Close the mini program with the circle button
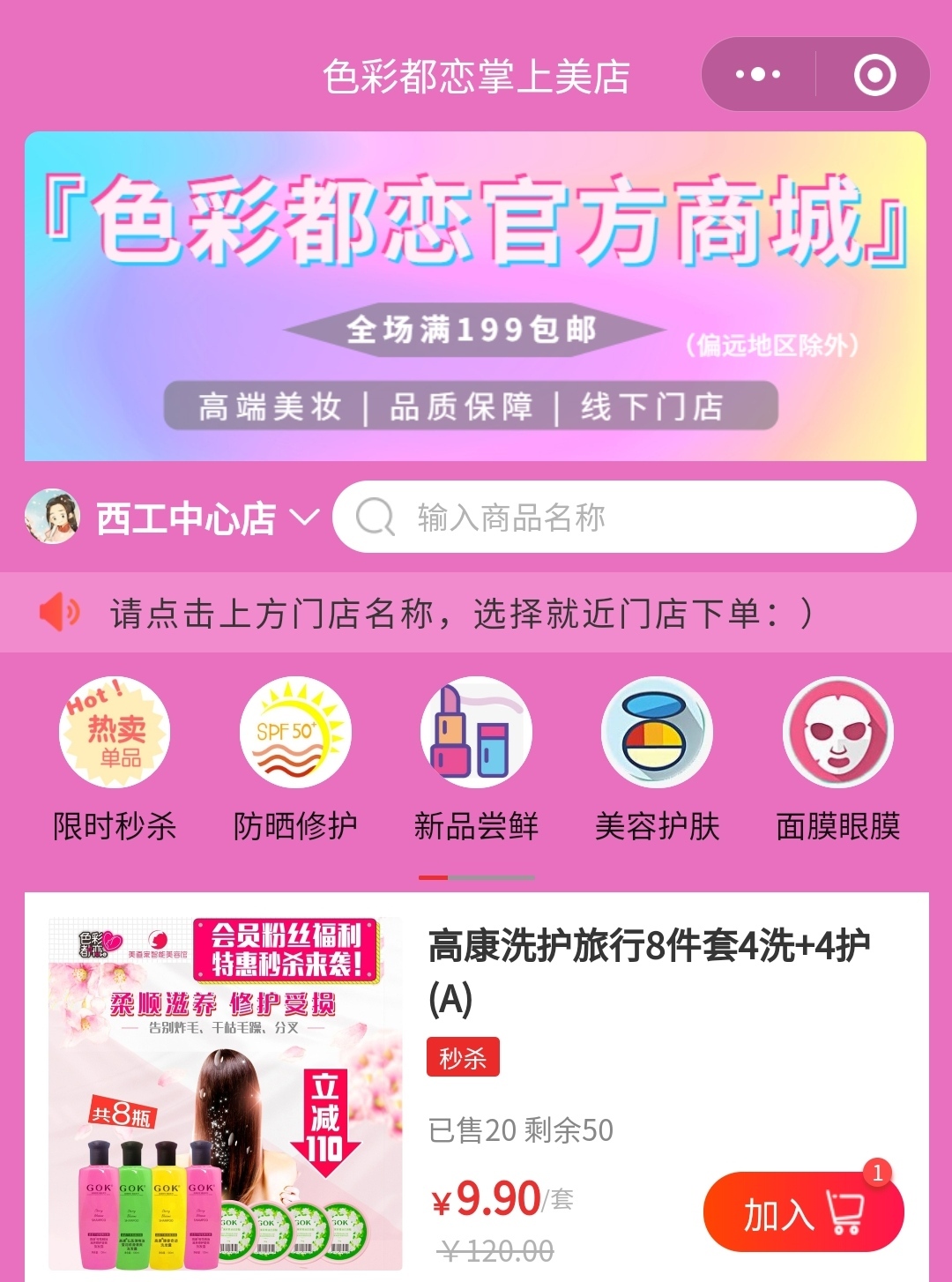The height and width of the screenshot is (1282, 952). click(874, 75)
